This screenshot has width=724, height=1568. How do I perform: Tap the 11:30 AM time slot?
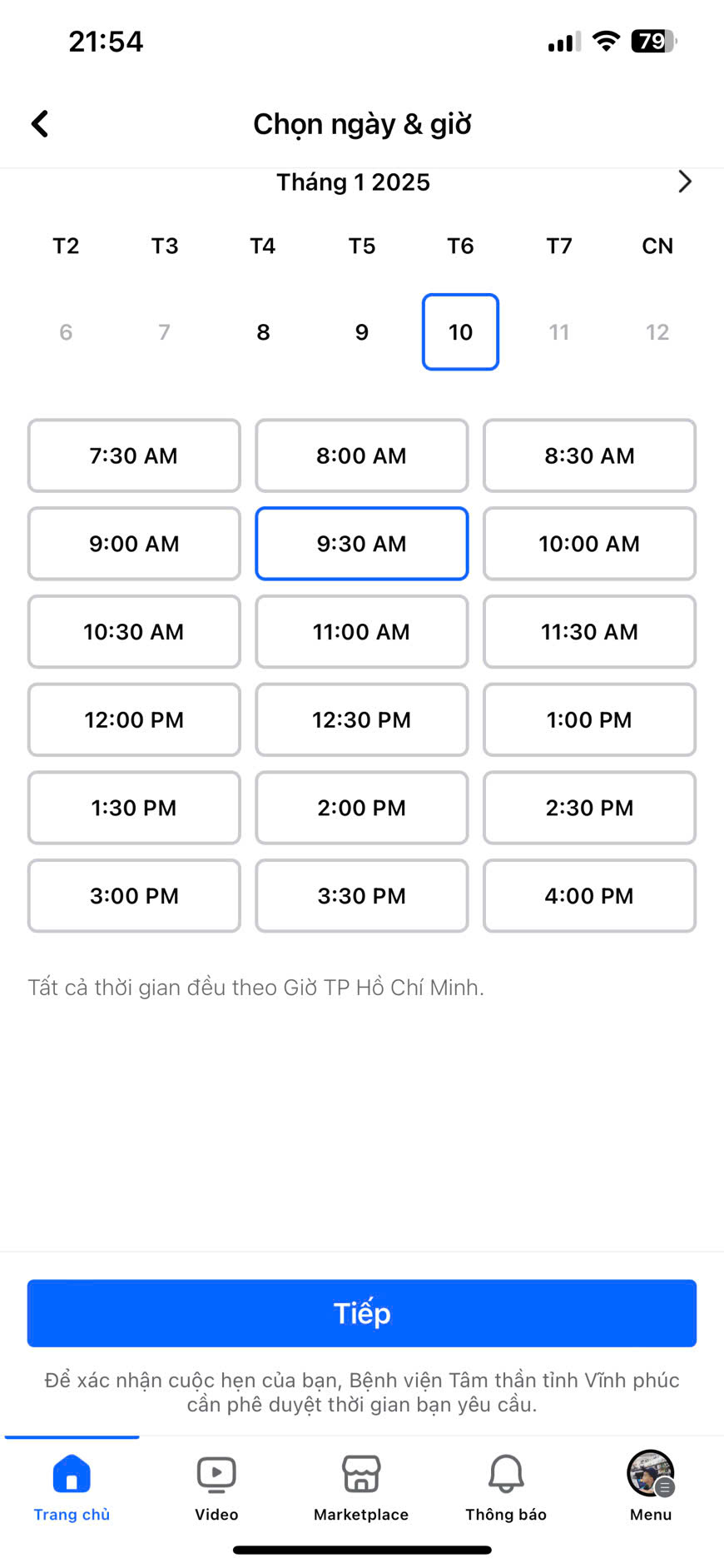(x=589, y=632)
